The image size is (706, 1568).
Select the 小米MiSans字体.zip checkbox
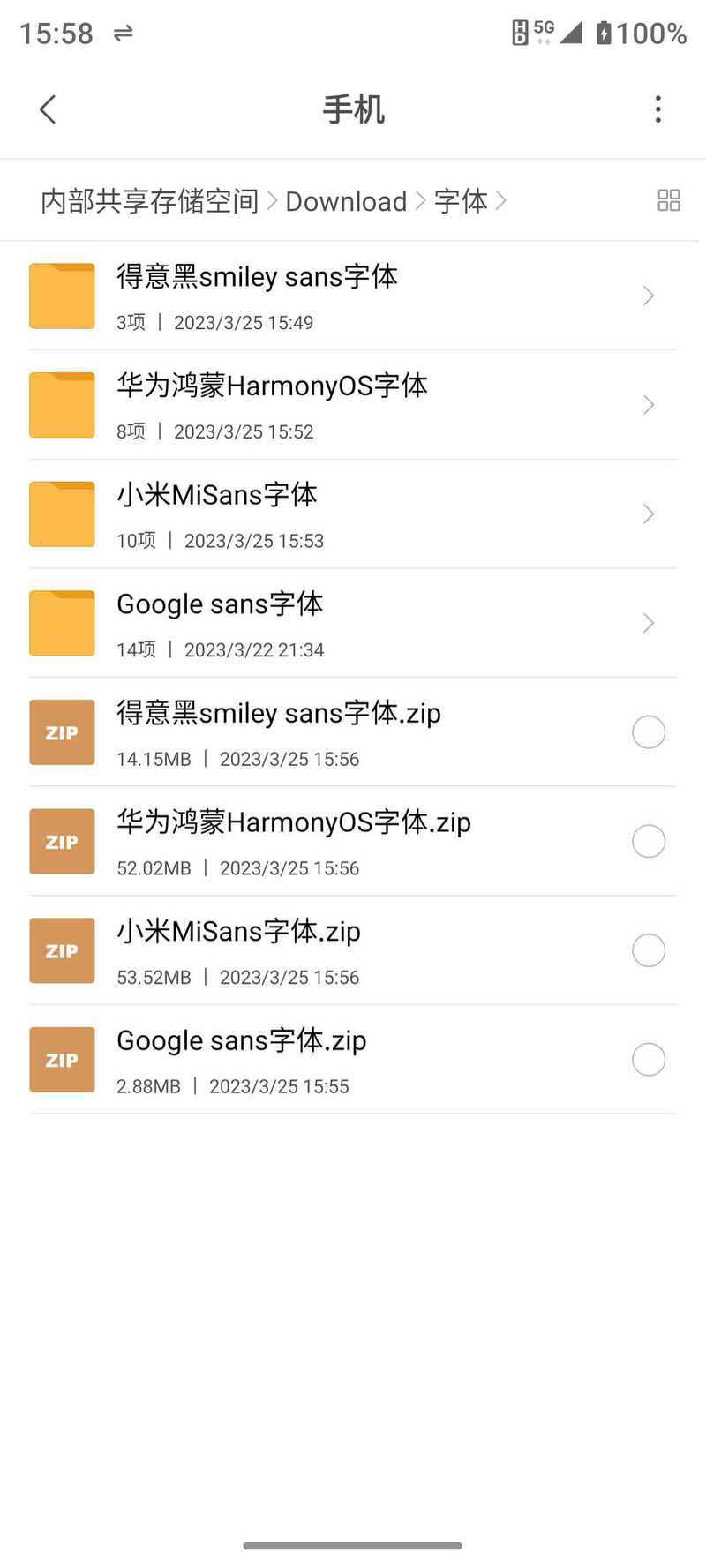pyautogui.click(x=649, y=950)
